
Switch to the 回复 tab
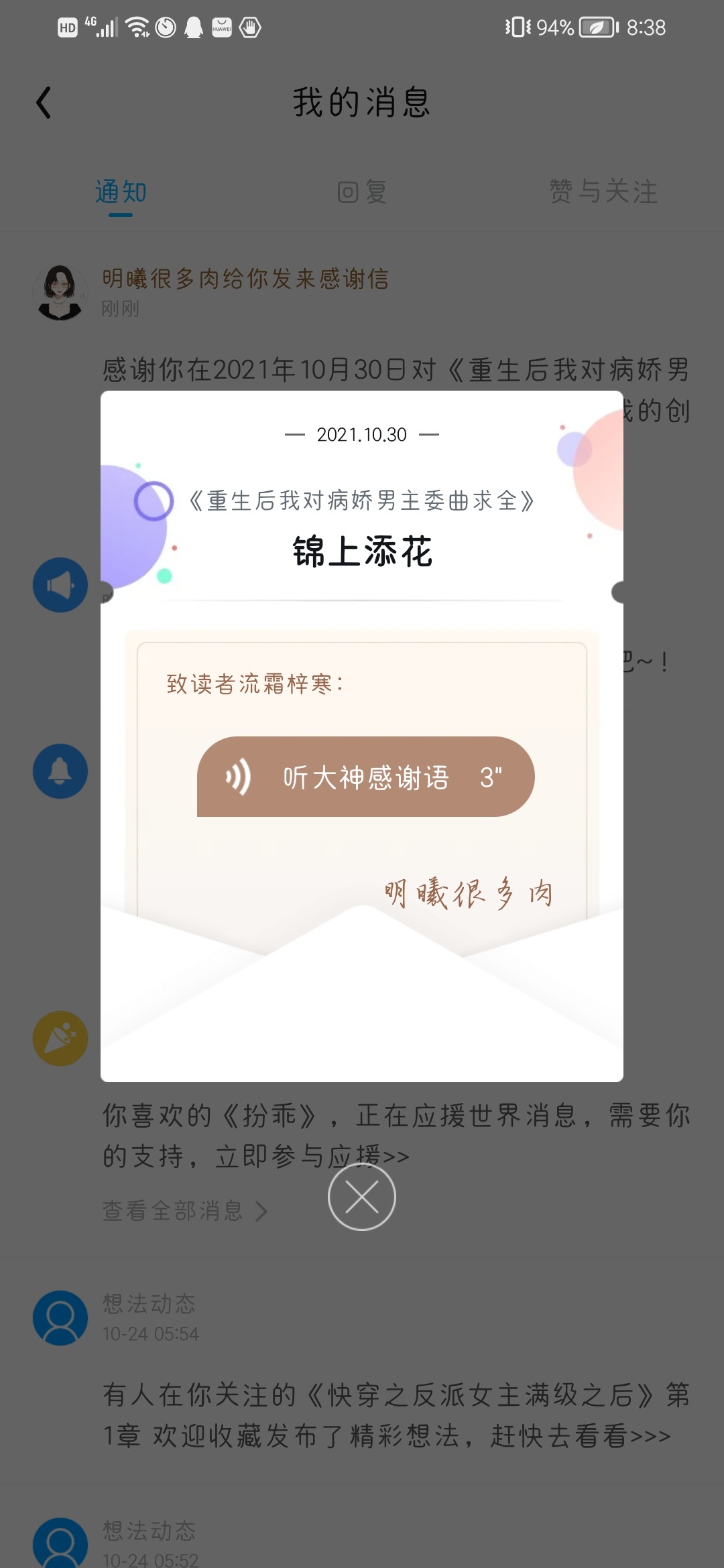362,192
